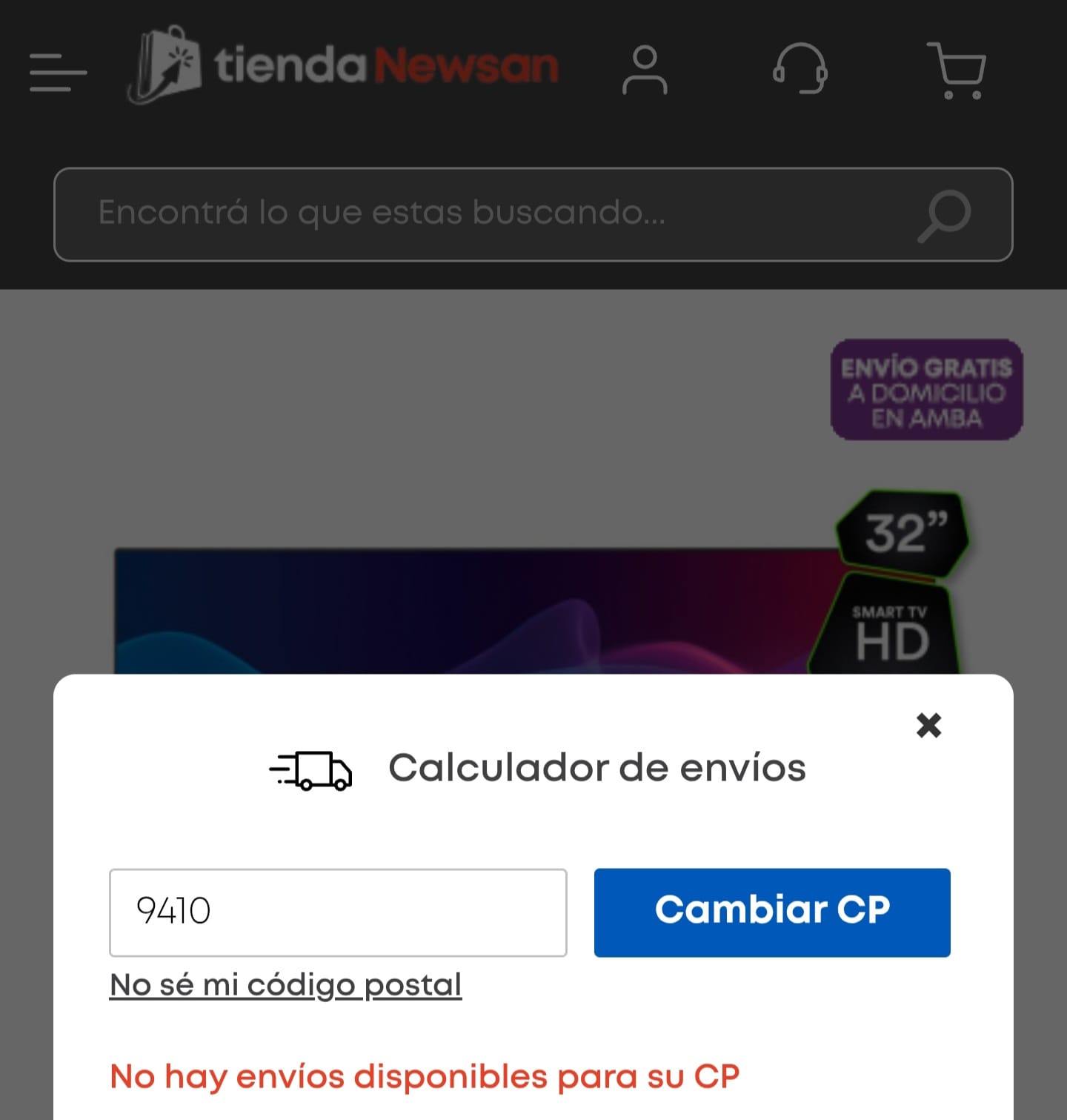1067x1120 pixels.
Task: Open the hamburger menu
Action: pyautogui.click(x=58, y=72)
